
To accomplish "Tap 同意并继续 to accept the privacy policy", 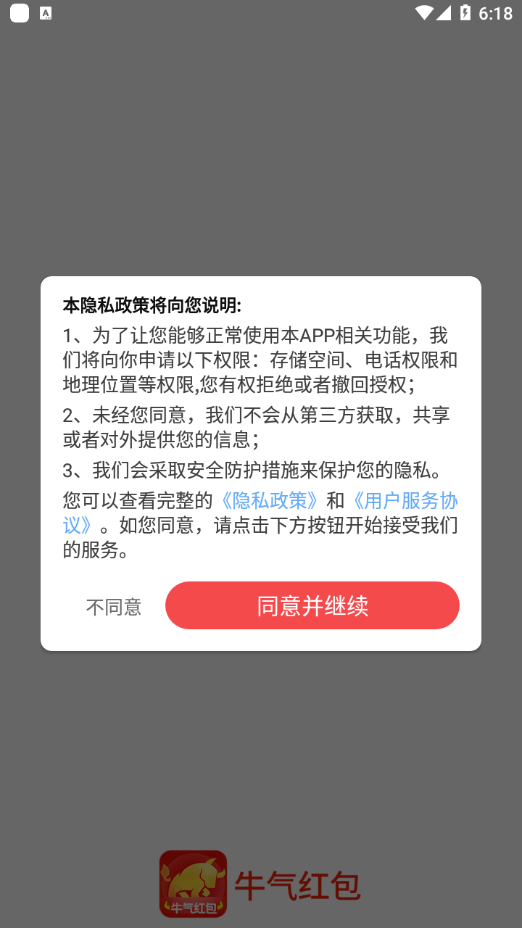I will coord(312,605).
